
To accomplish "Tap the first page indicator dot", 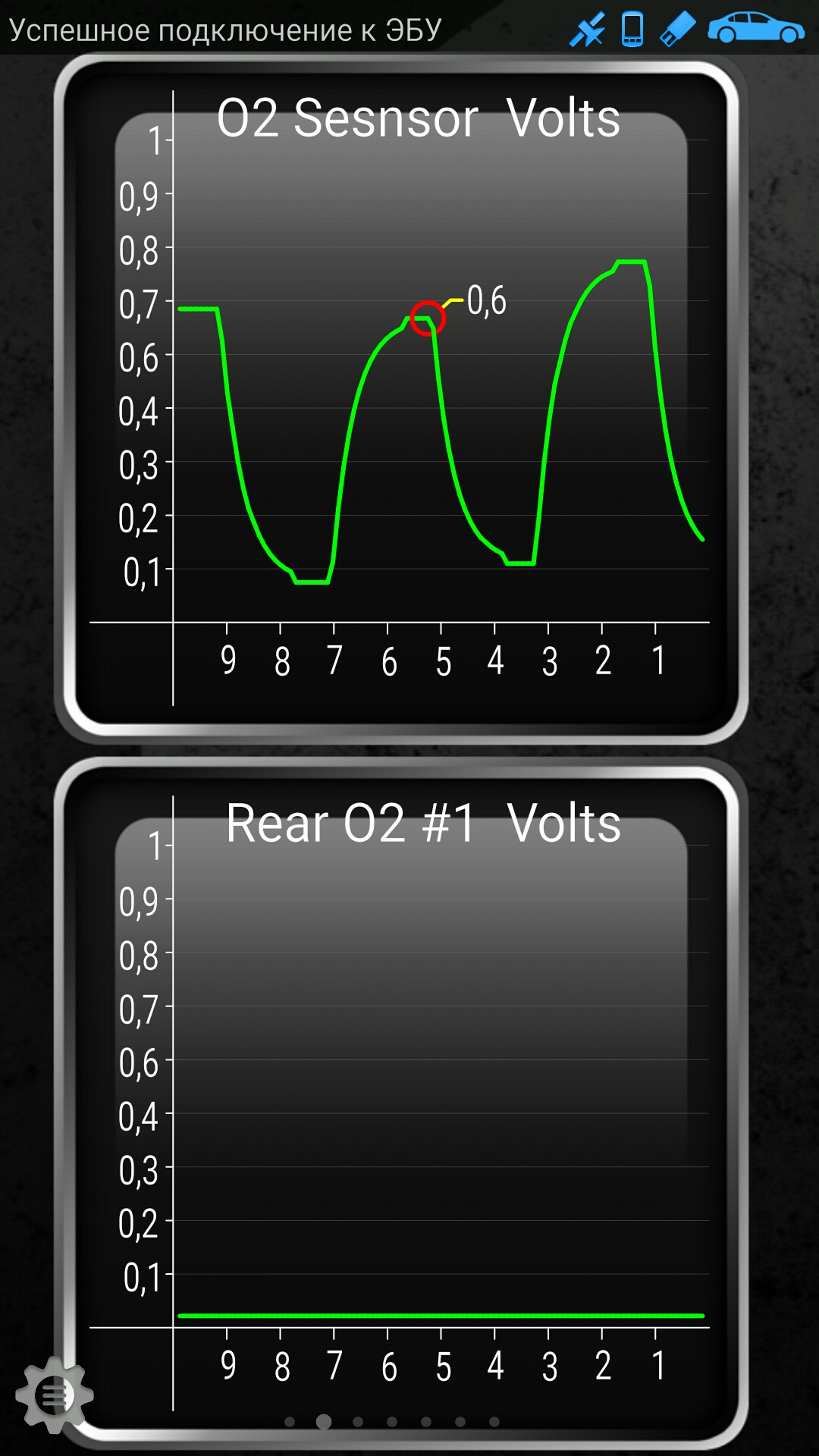I will pyautogui.click(x=290, y=1422).
